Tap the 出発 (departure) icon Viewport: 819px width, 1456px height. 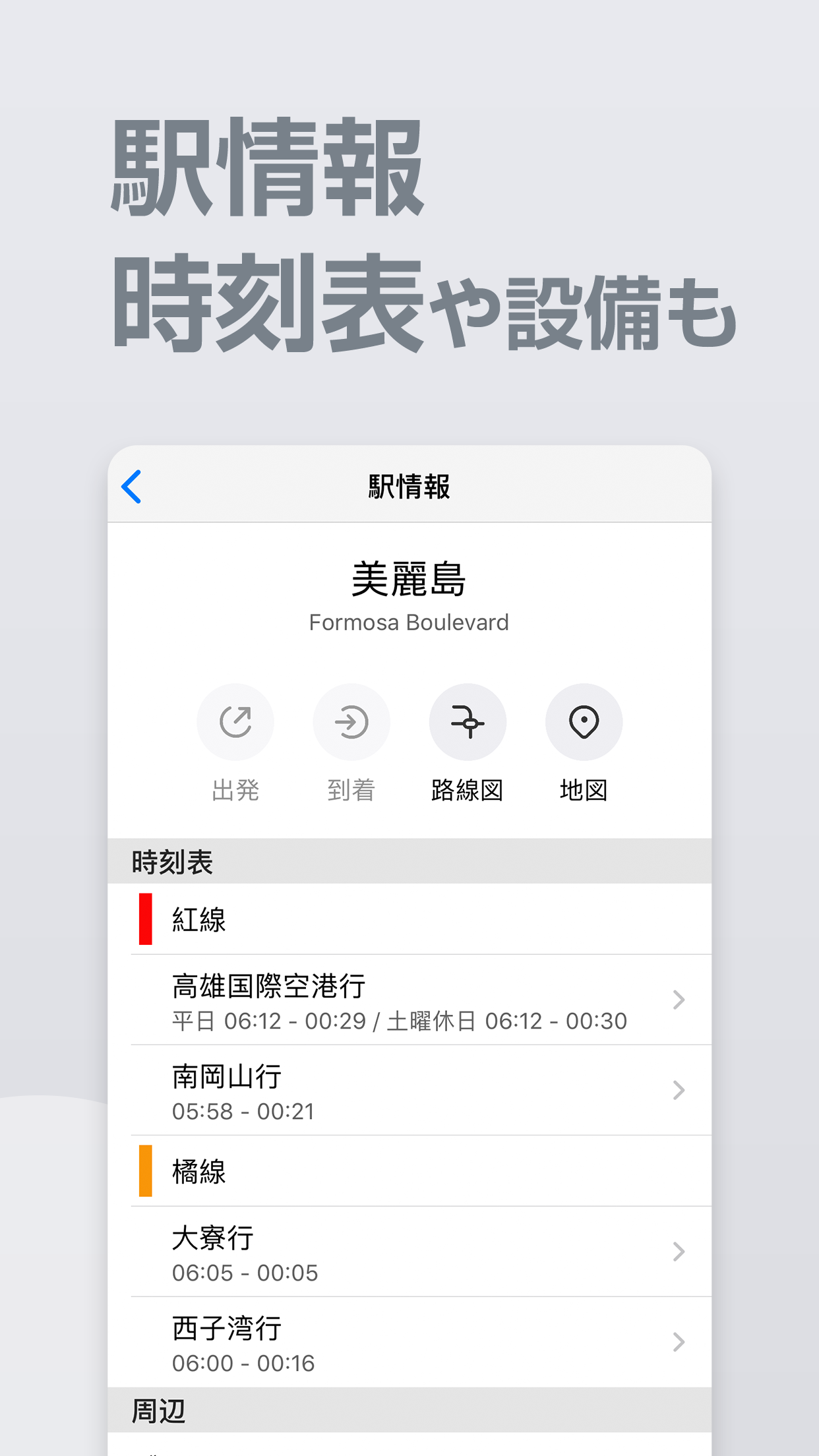coord(235,722)
